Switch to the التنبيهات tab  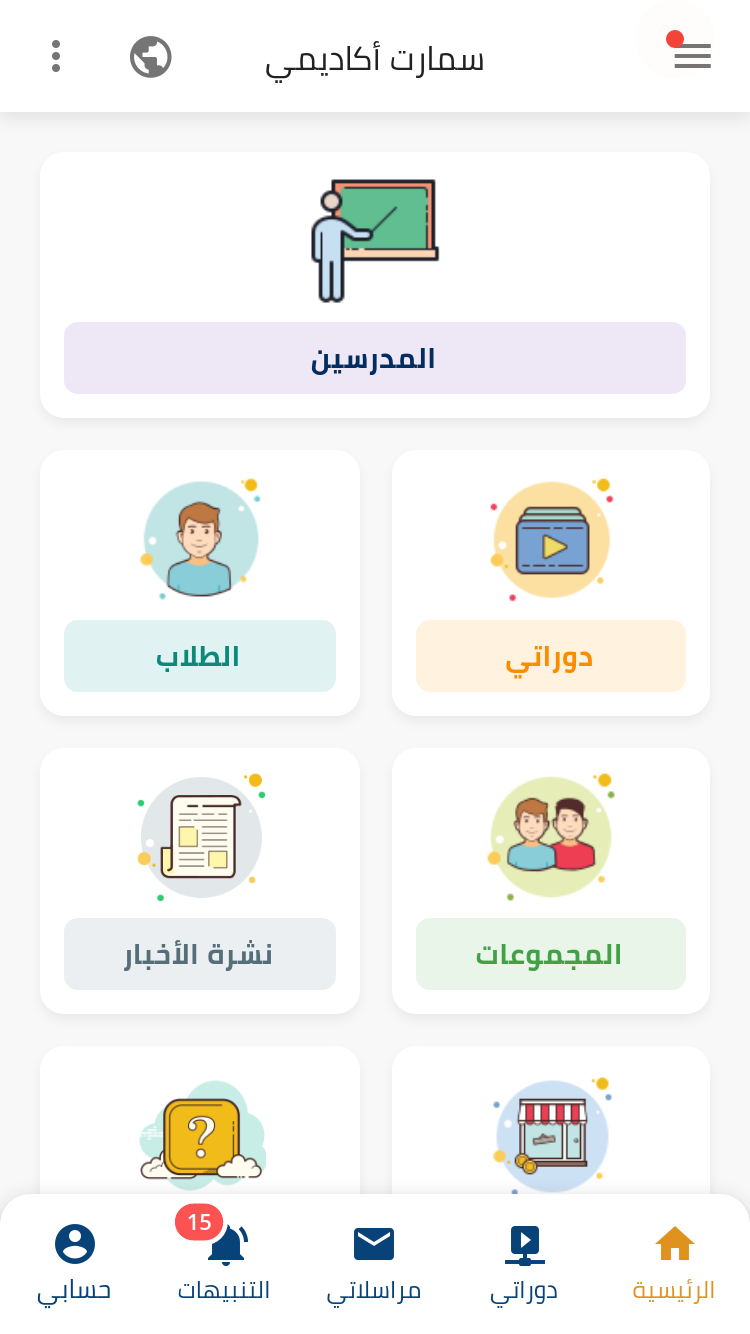pos(224,1264)
